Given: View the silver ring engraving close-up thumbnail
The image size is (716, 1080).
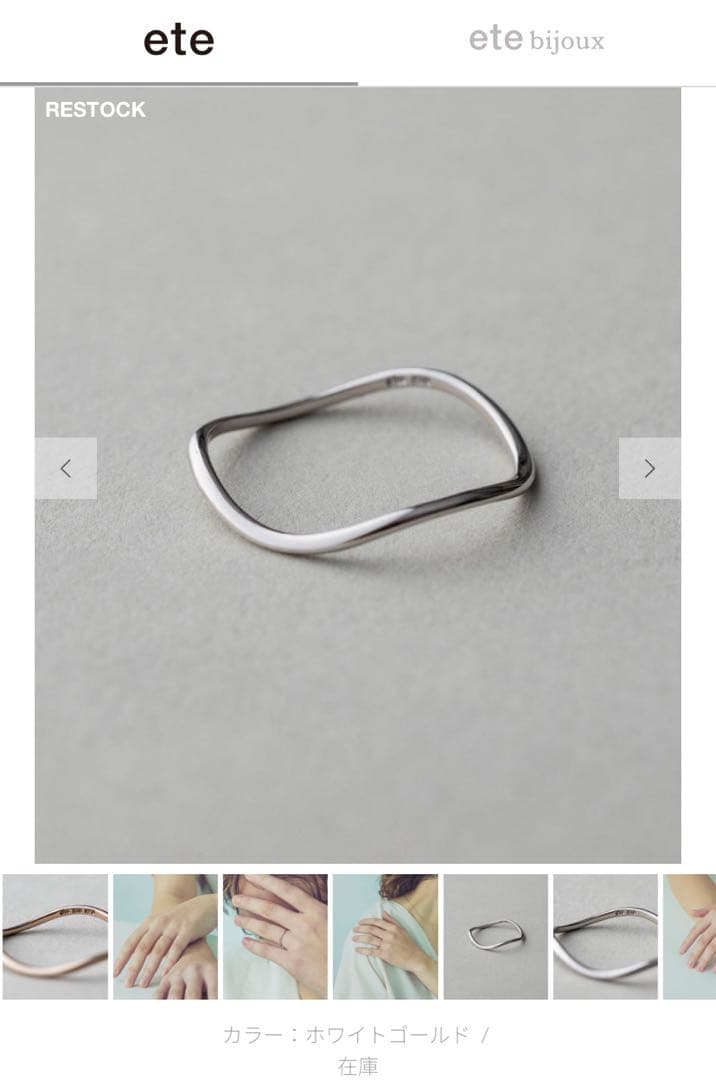Looking at the screenshot, I should click(605, 936).
